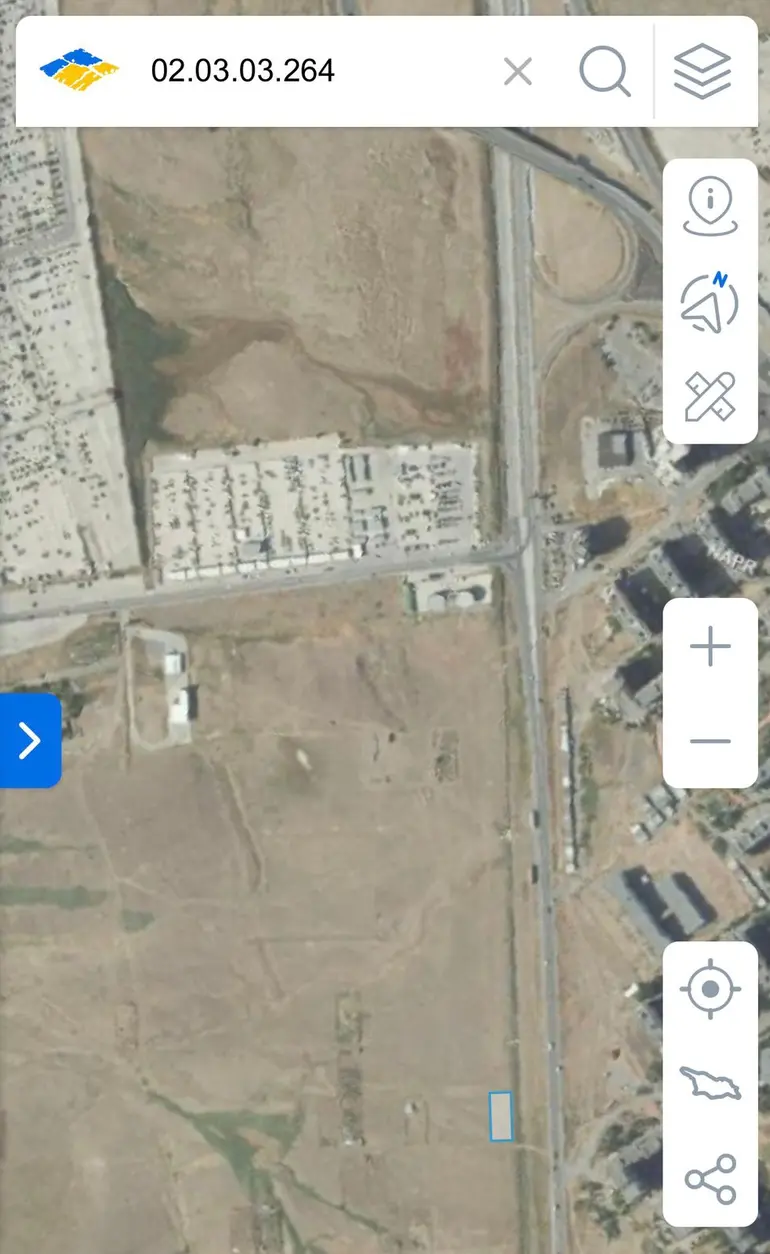Viewport: 770px width, 1254px height.
Task: Open the map layers panel
Action: [702, 71]
